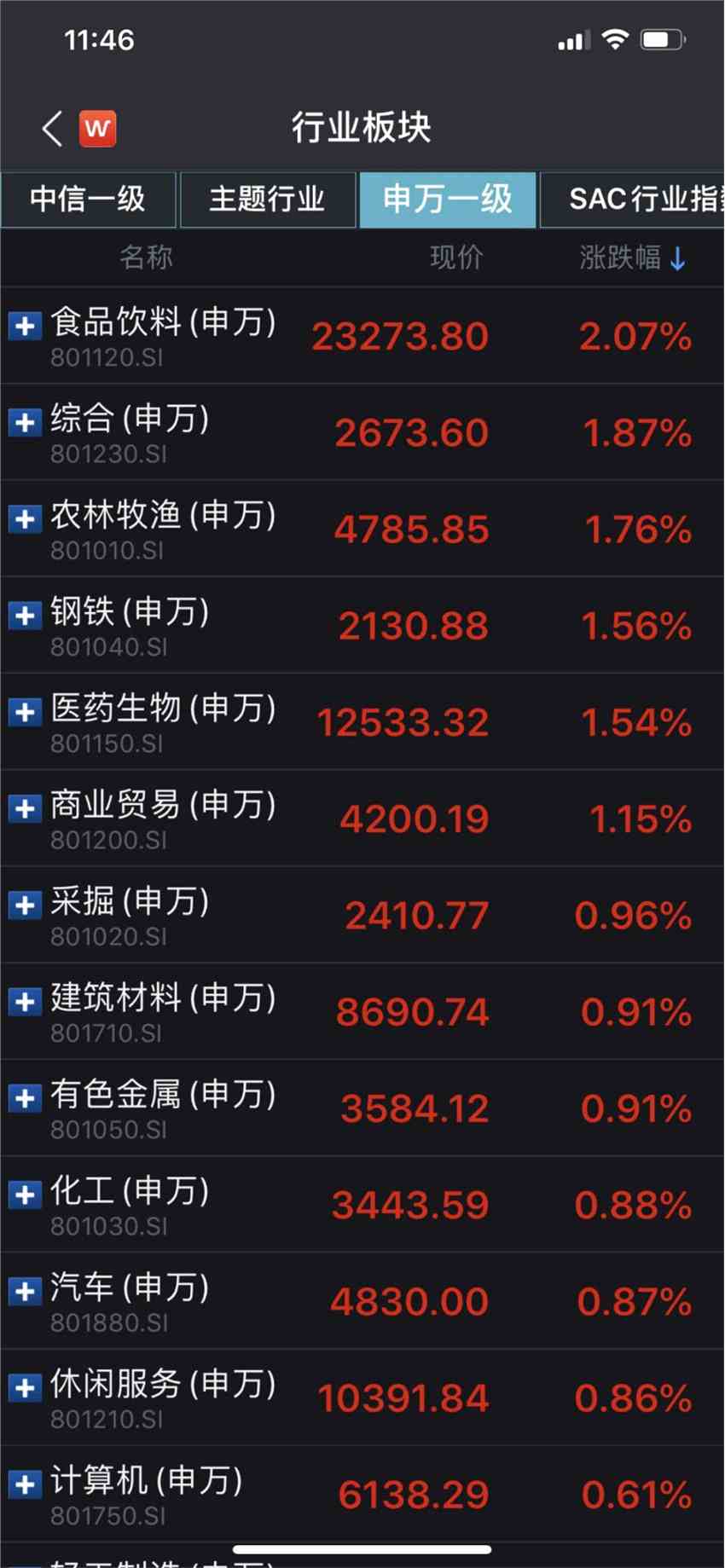The width and height of the screenshot is (725, 1568).
Task: Switch to the SAC行业指数 tab
Action: [635, 200]
